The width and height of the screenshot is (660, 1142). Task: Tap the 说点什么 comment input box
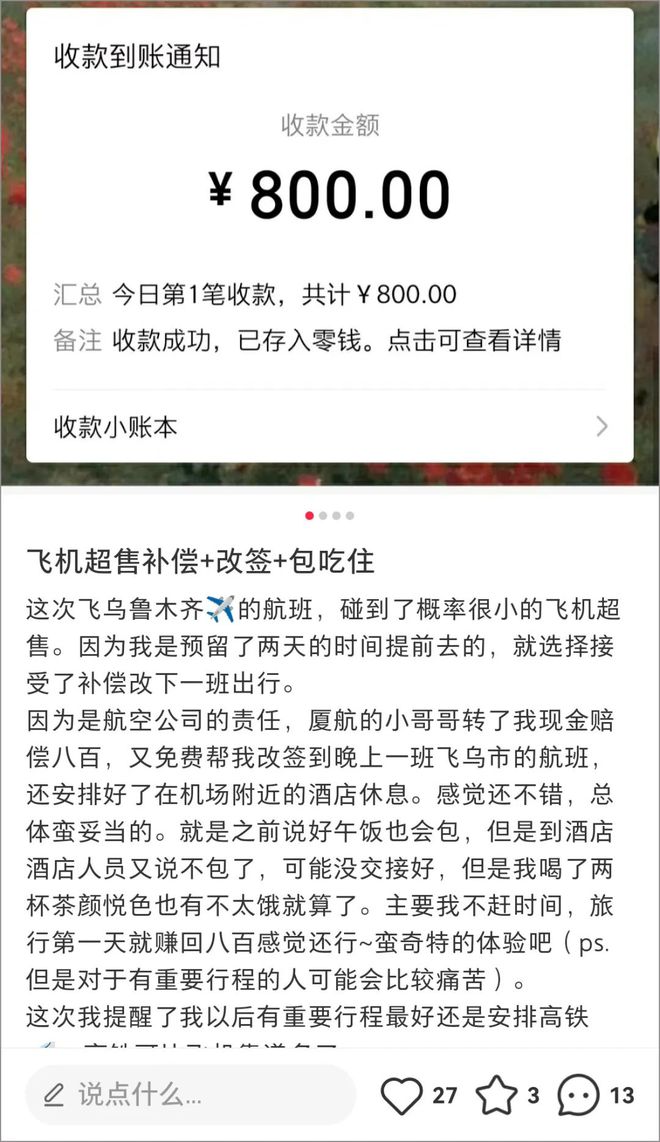(190, 1095)
